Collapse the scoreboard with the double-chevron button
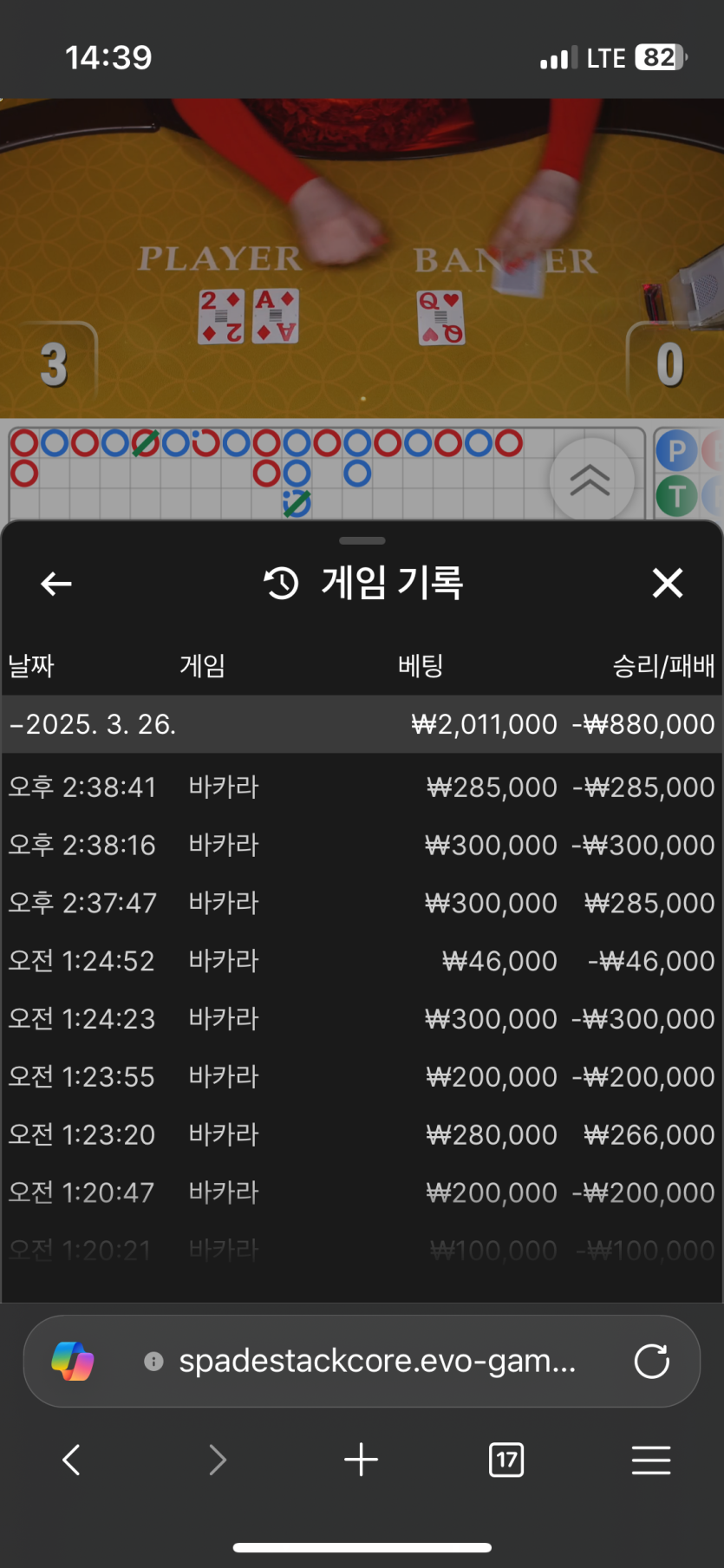Screen dimensions: 724x1568 click(591, 480)
